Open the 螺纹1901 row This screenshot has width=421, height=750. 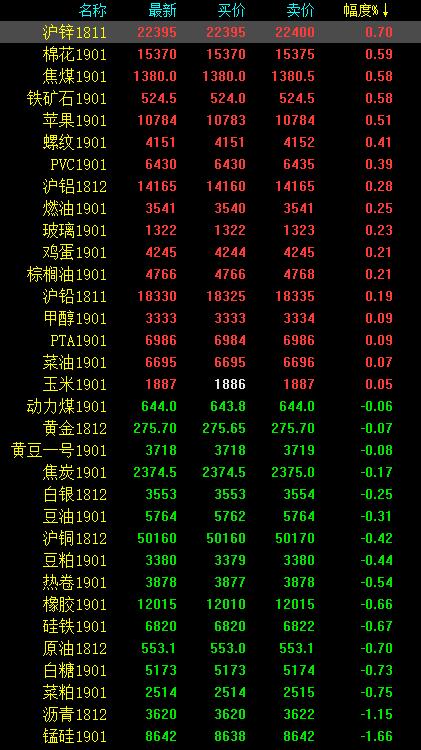click(210, 142)
